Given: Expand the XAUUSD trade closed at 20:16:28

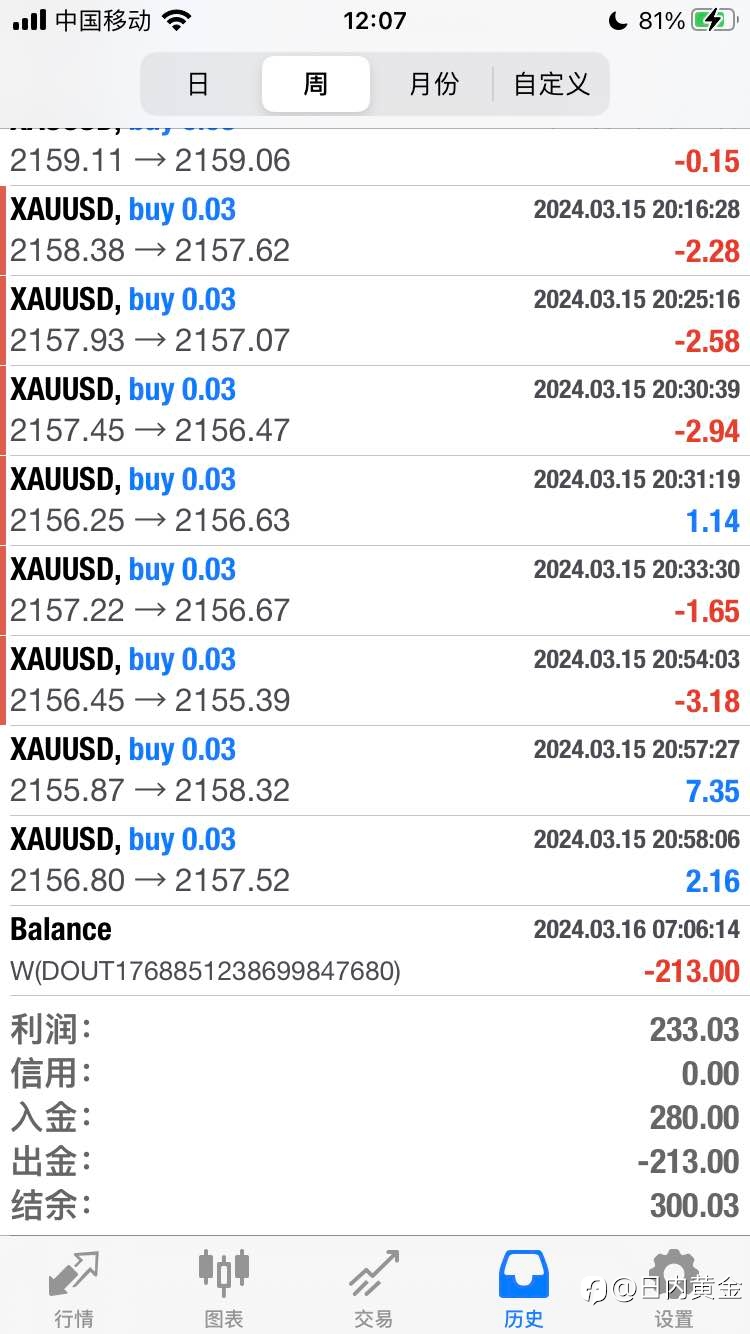Looking at the screenshot, I should 375,231.
